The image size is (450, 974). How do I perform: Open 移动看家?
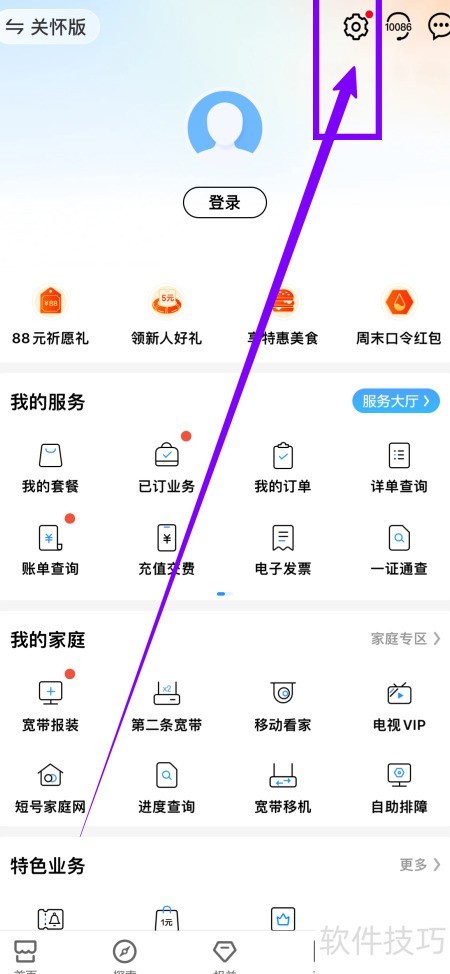coord(283,706)
